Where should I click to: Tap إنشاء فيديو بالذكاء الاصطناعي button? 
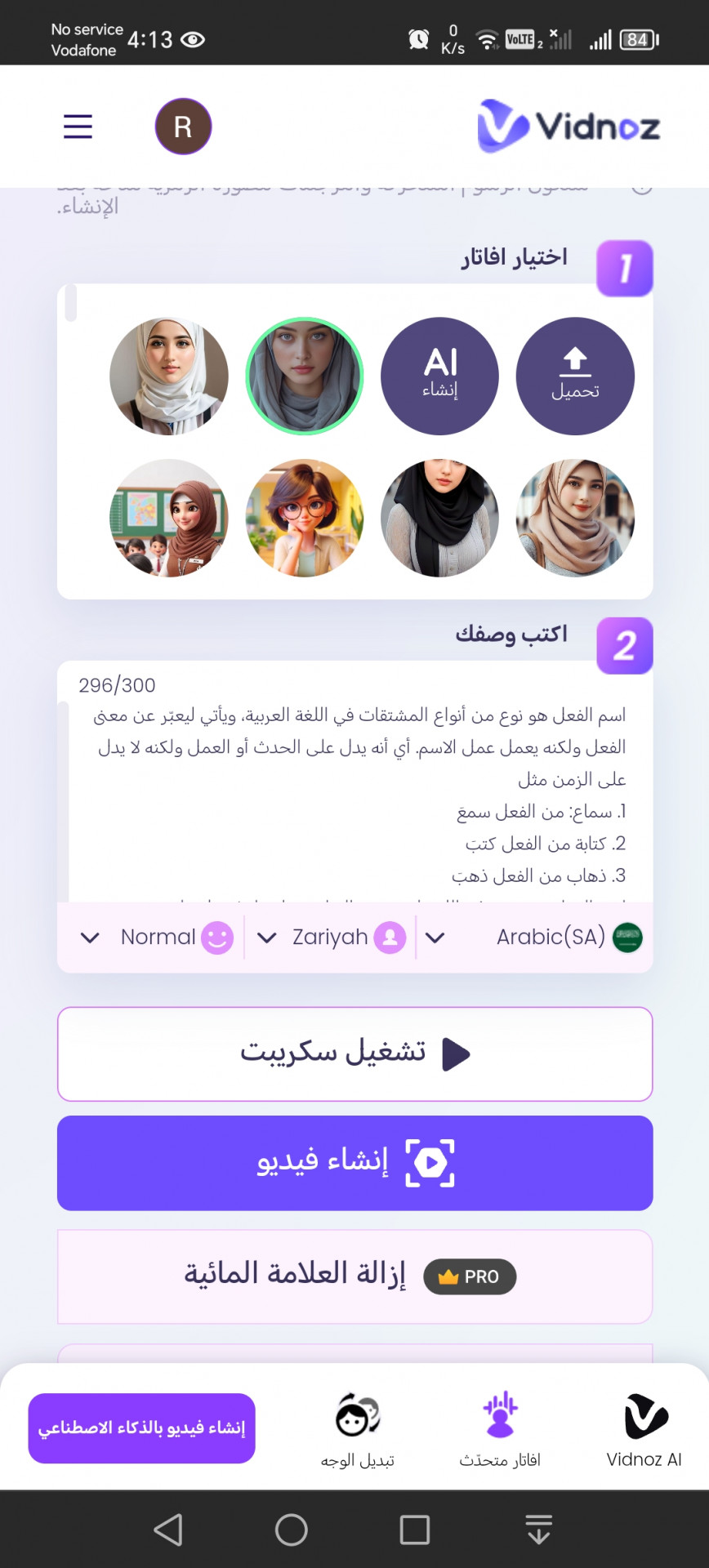point(141,1428)
